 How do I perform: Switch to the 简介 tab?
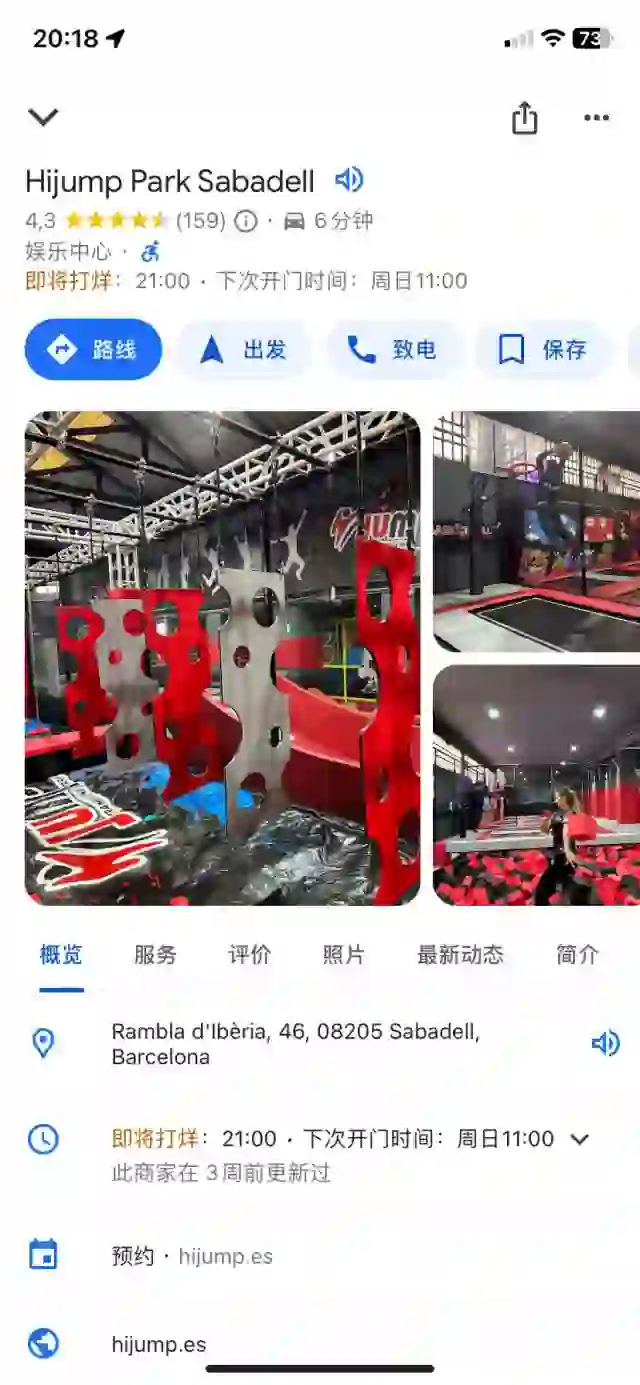(577, 955)
